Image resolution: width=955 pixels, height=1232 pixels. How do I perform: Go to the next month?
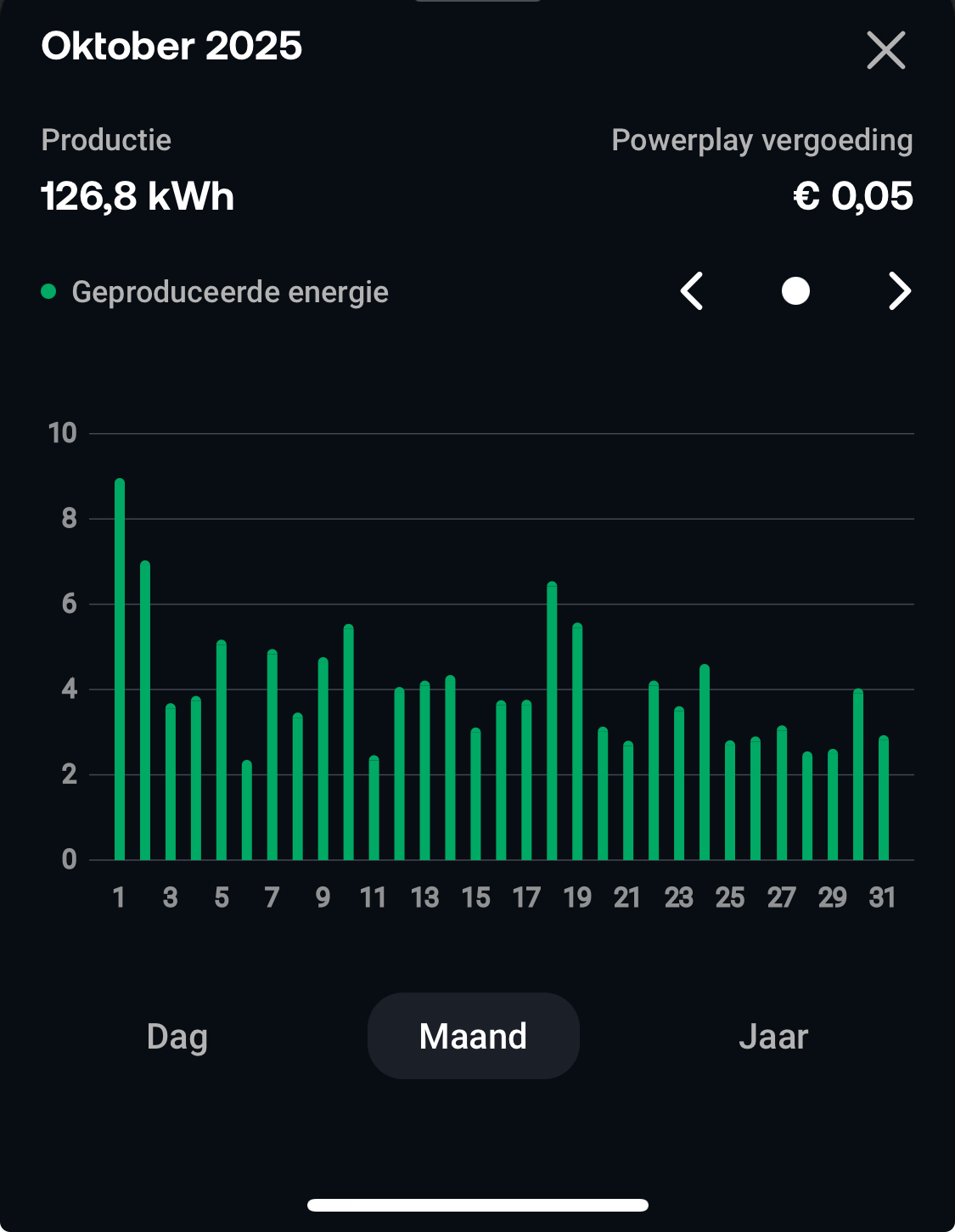point(899,291)
